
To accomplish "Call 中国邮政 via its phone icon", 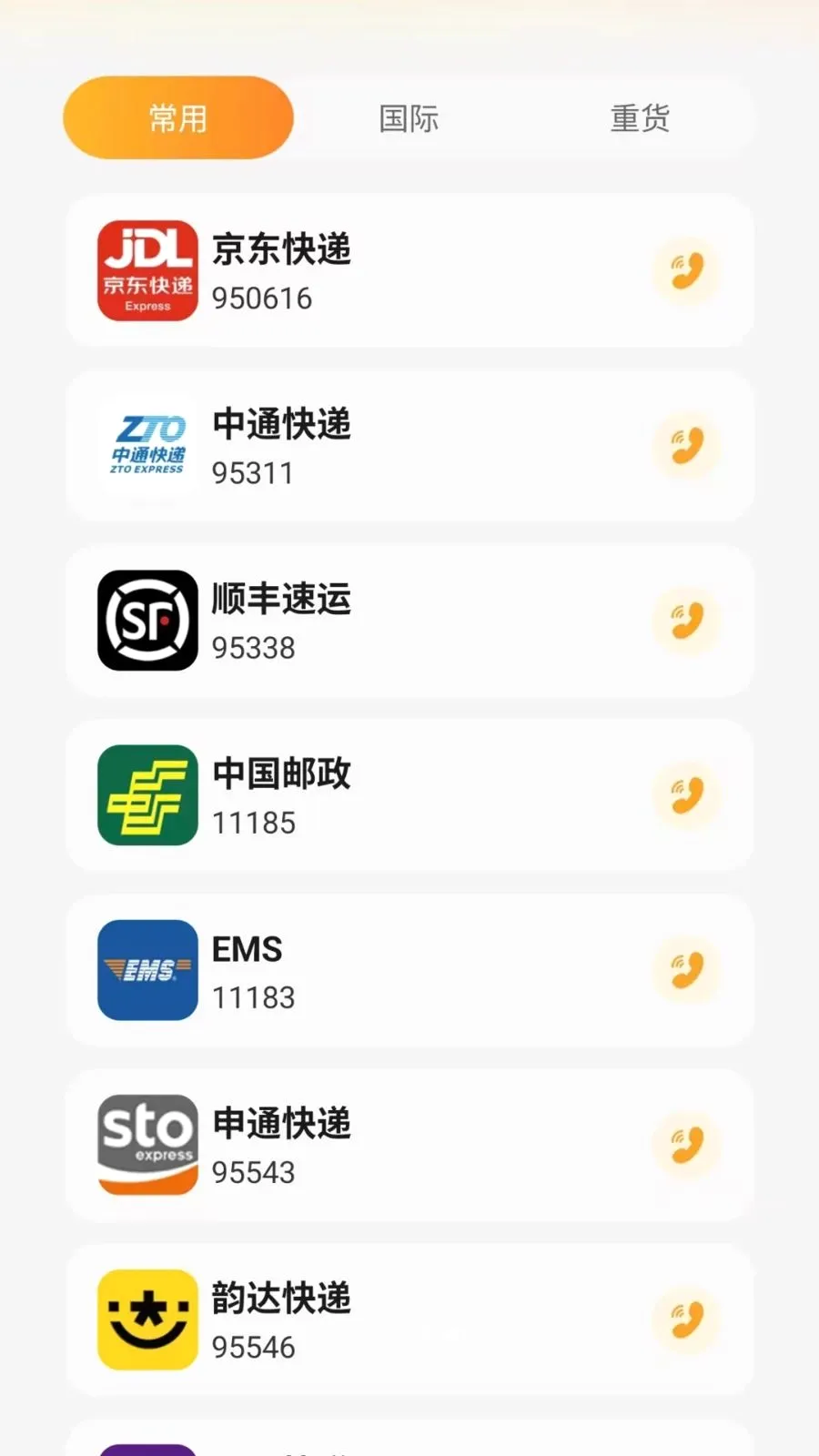I will point(687,794).
